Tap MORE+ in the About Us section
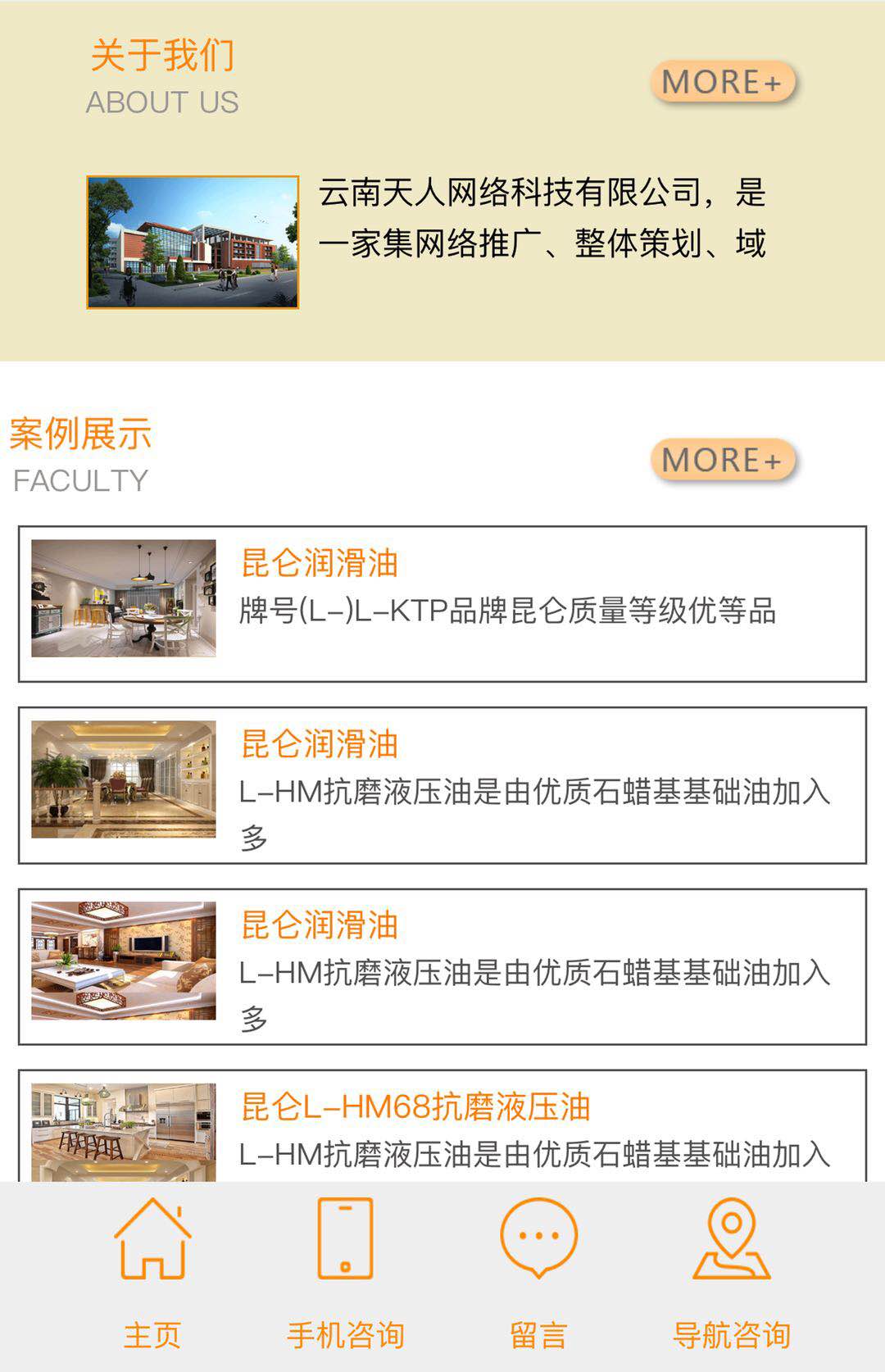 (723, 82)
